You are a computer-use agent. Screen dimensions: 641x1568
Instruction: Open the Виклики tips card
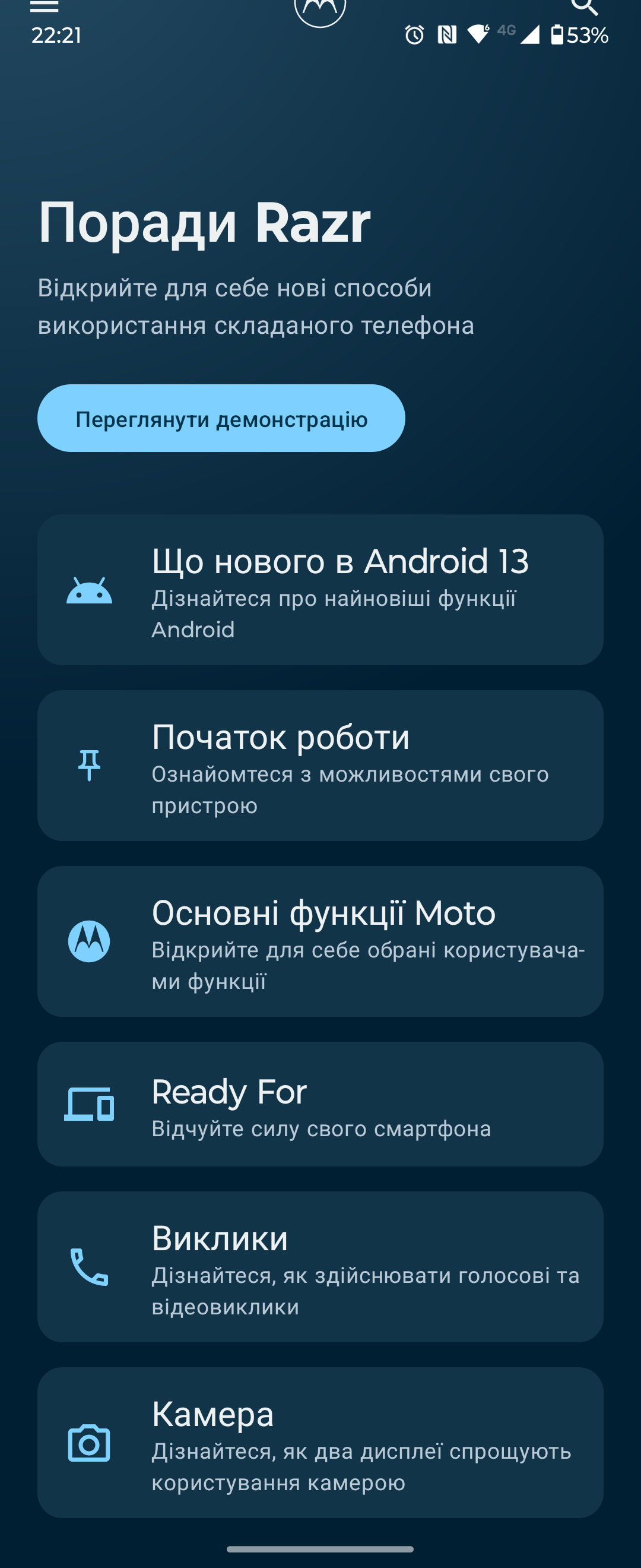click(320, 1267)
